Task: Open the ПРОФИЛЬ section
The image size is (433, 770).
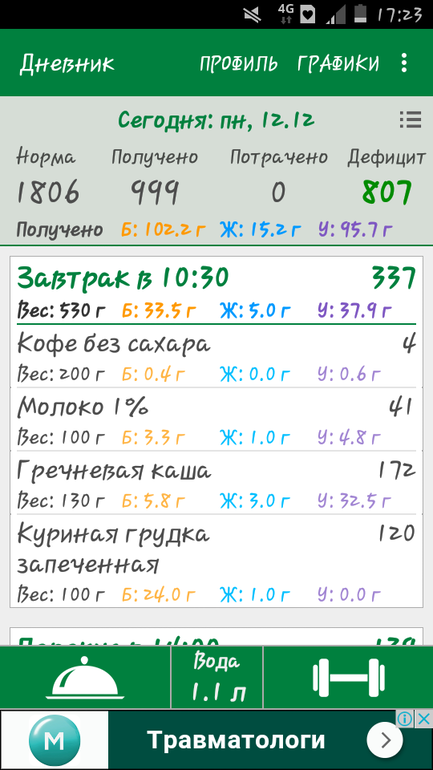Action: click(x=239, y=63)
